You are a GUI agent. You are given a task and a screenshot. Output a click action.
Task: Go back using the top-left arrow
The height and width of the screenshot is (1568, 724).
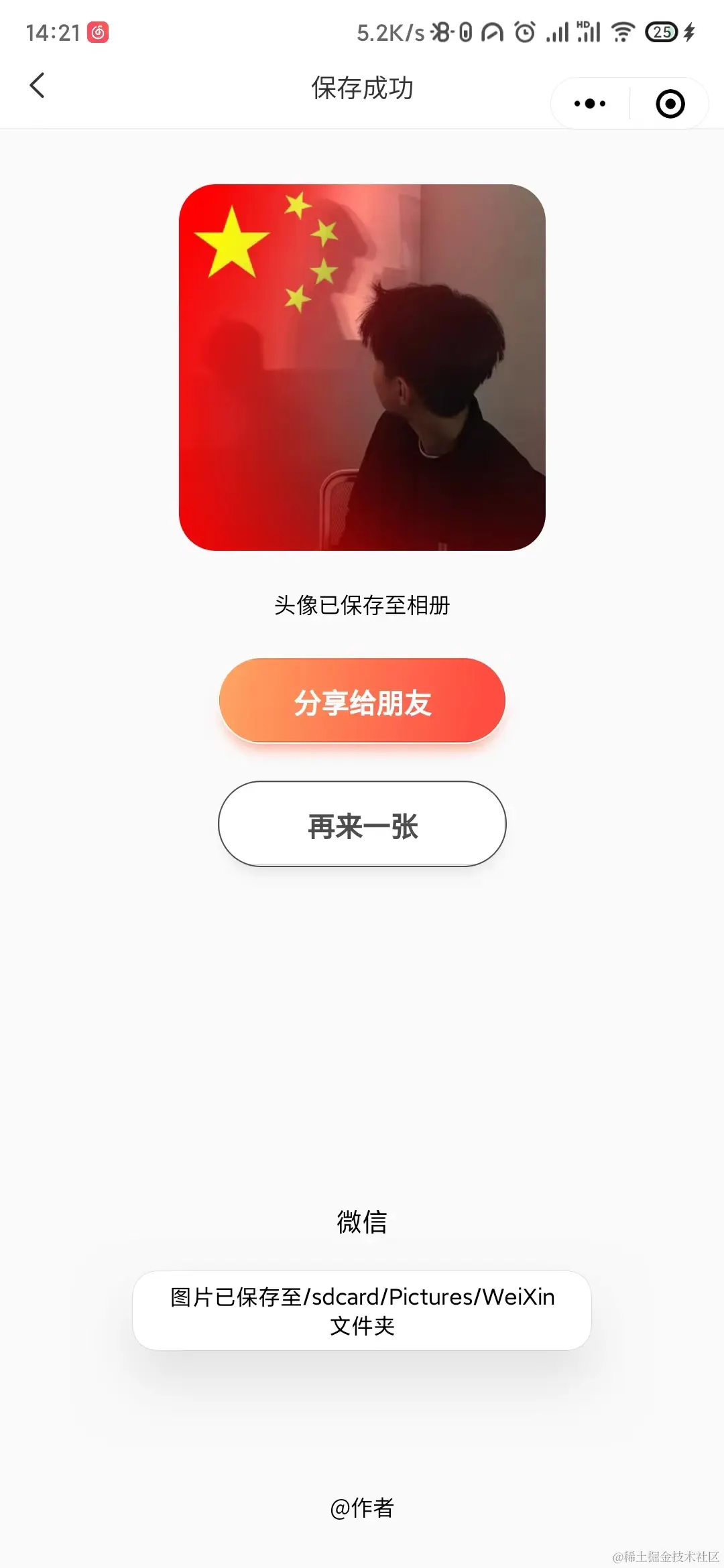pos(38,86)
